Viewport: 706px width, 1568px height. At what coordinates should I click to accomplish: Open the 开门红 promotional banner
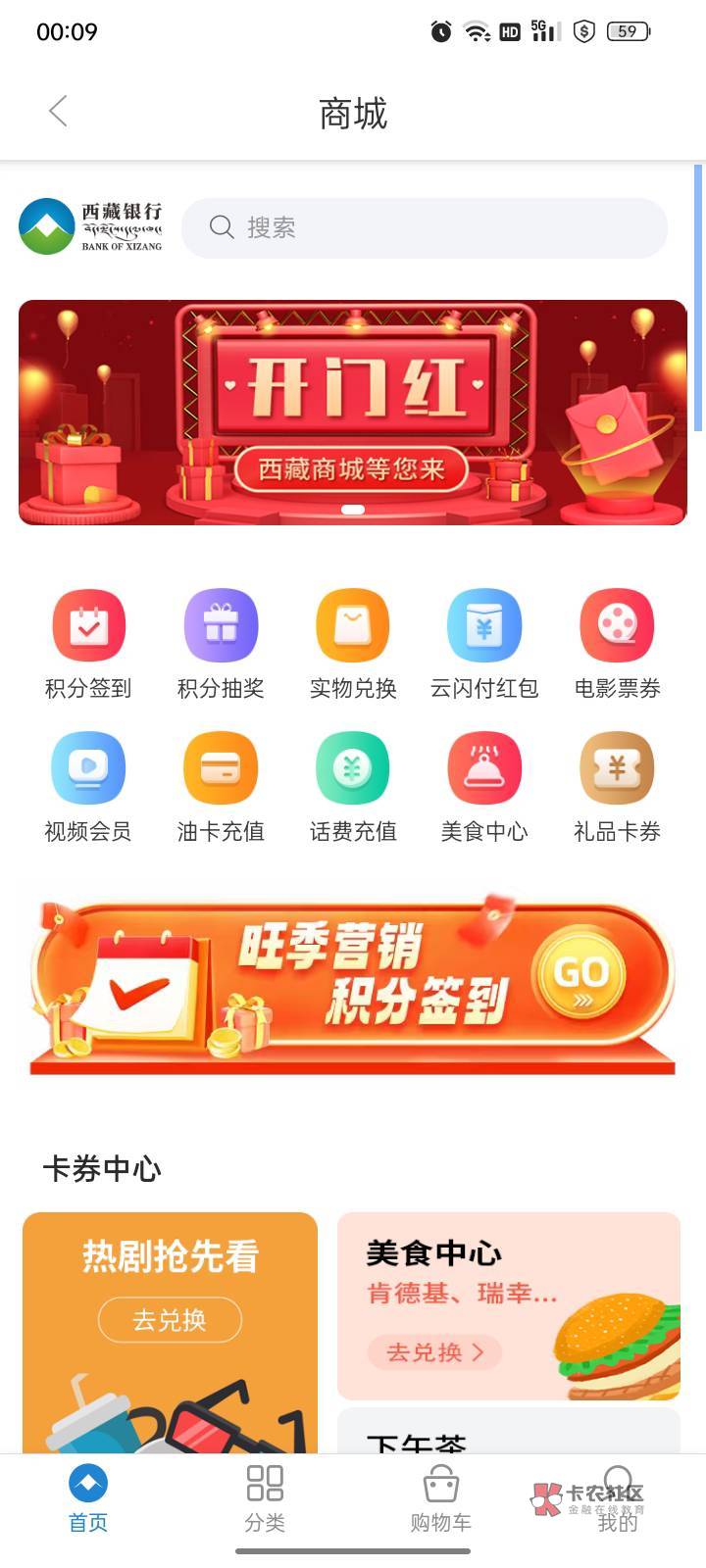[x=353, y=413]
